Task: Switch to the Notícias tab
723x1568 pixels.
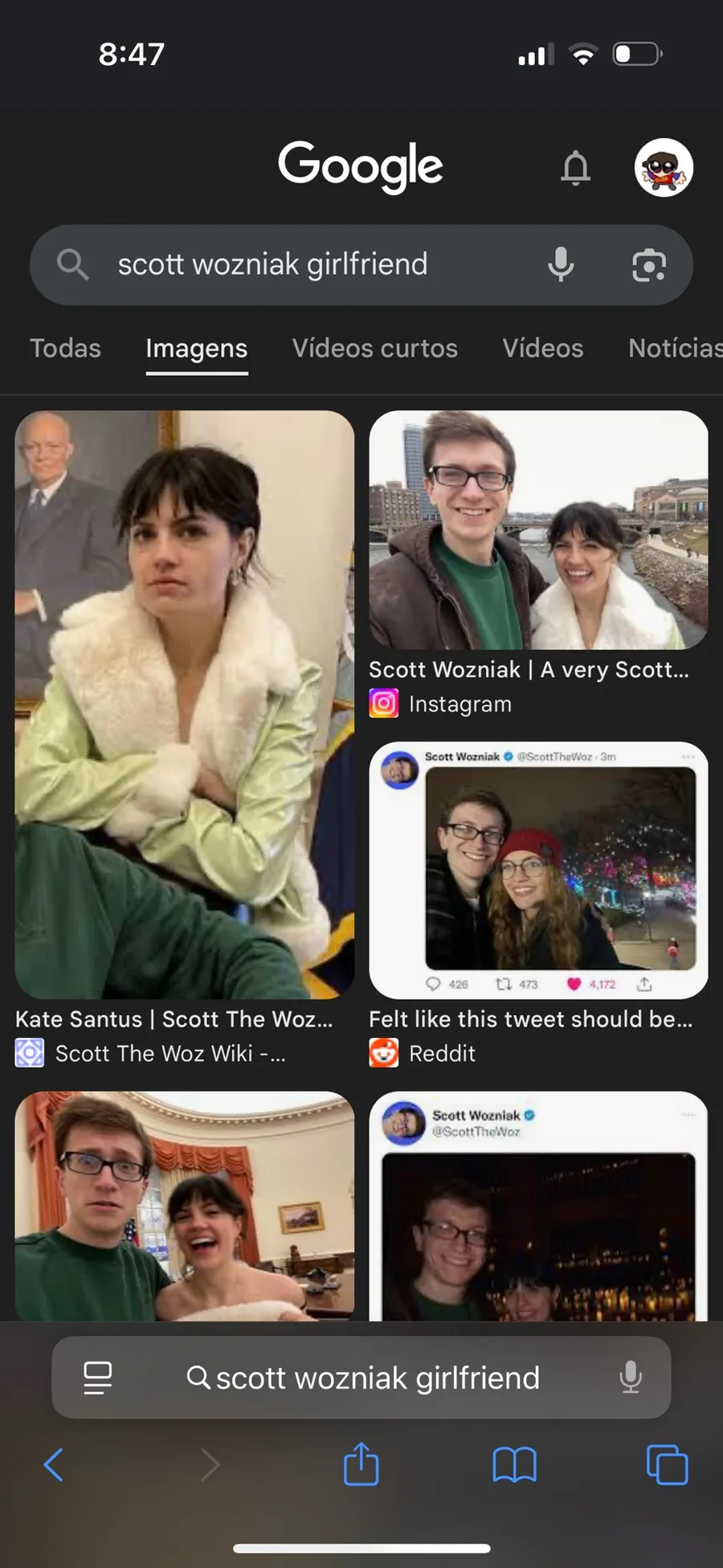Action: (675, 349)
